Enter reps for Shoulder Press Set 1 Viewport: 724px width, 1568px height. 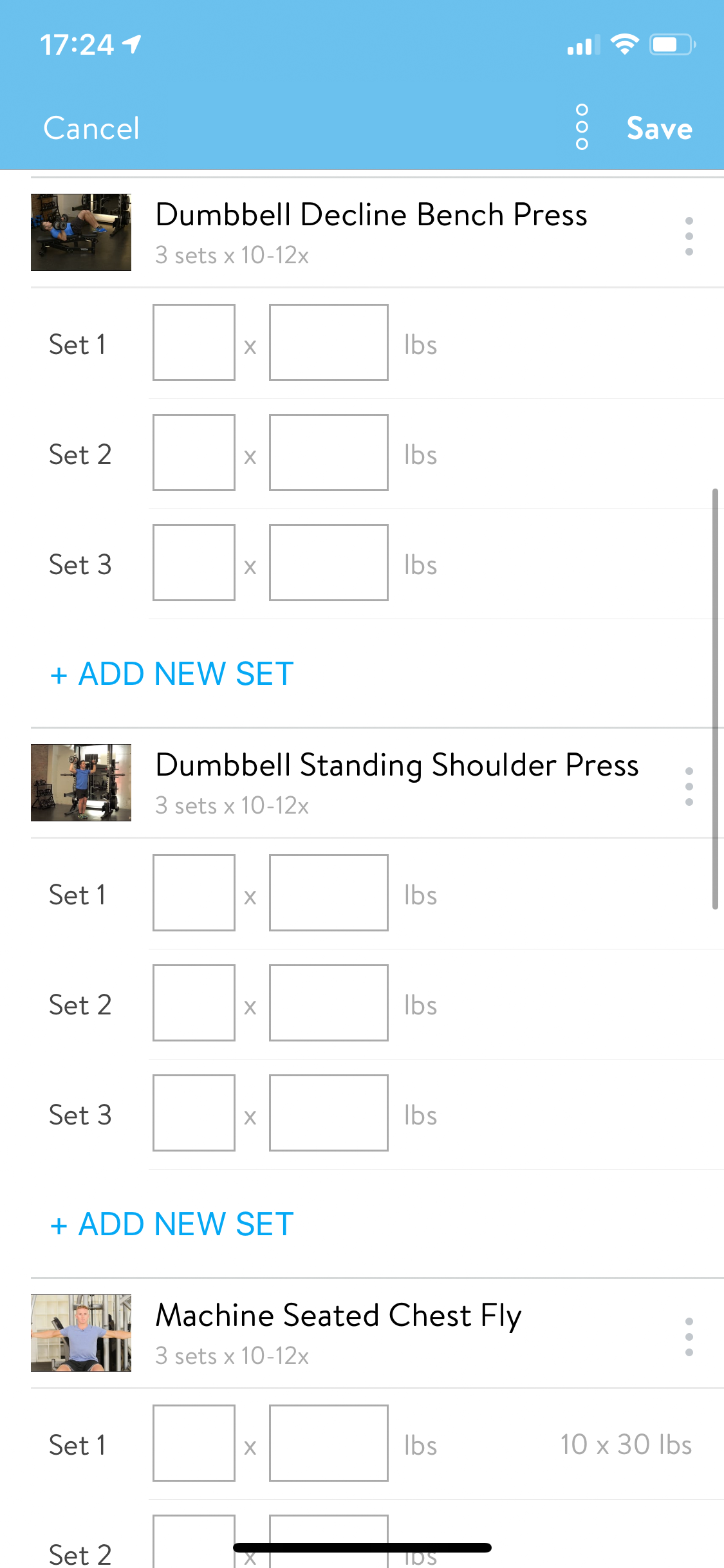tap(194, 893)
